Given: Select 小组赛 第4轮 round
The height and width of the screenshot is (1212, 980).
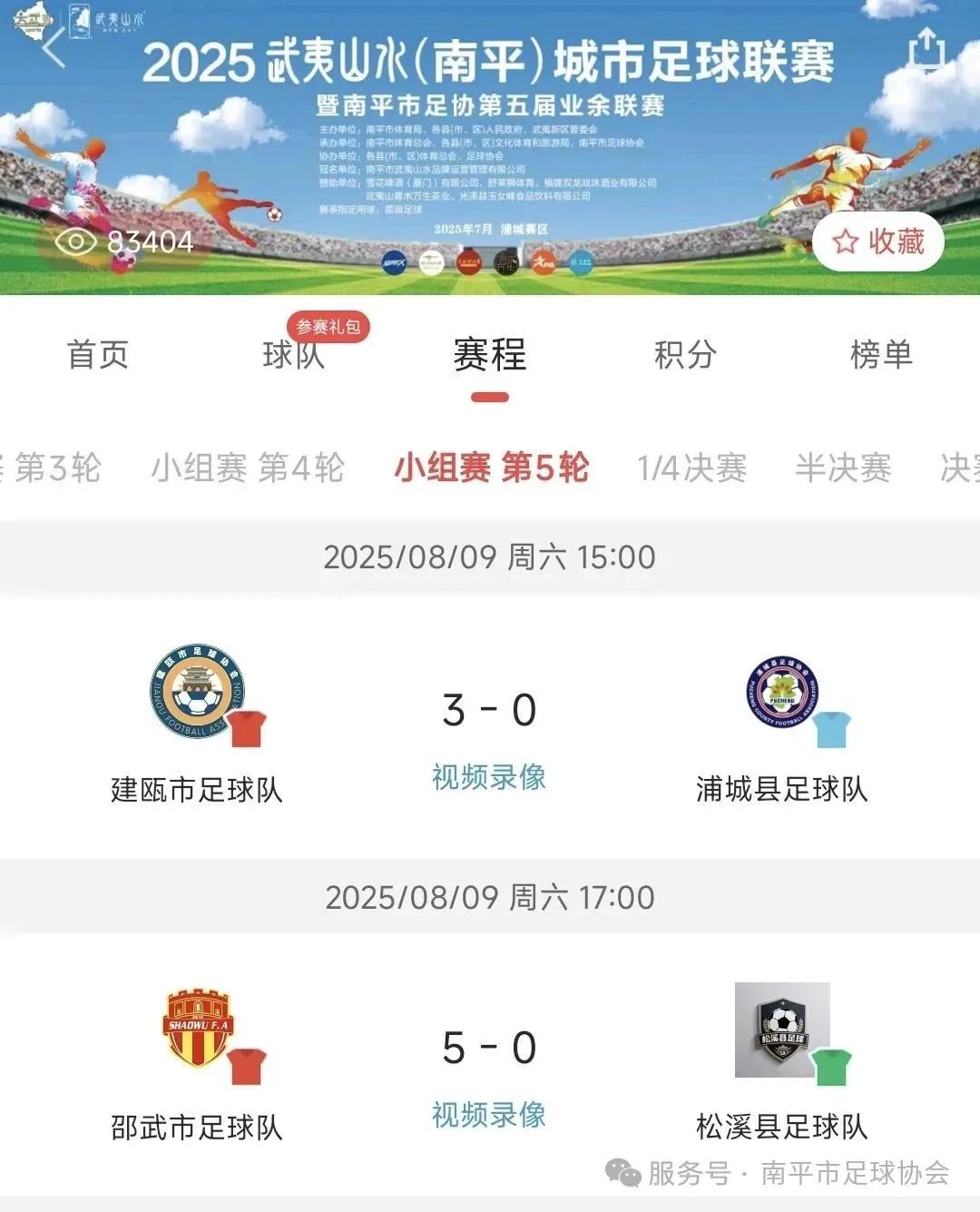Looking at the screenshot, I should tap(248, 468).
